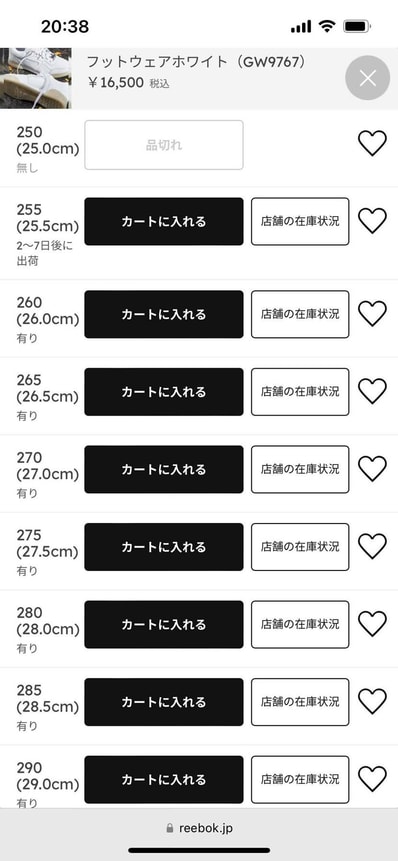398x861 pixels.
Task: Favorite size 250 with the heart icon
Action: coord(372,143)
